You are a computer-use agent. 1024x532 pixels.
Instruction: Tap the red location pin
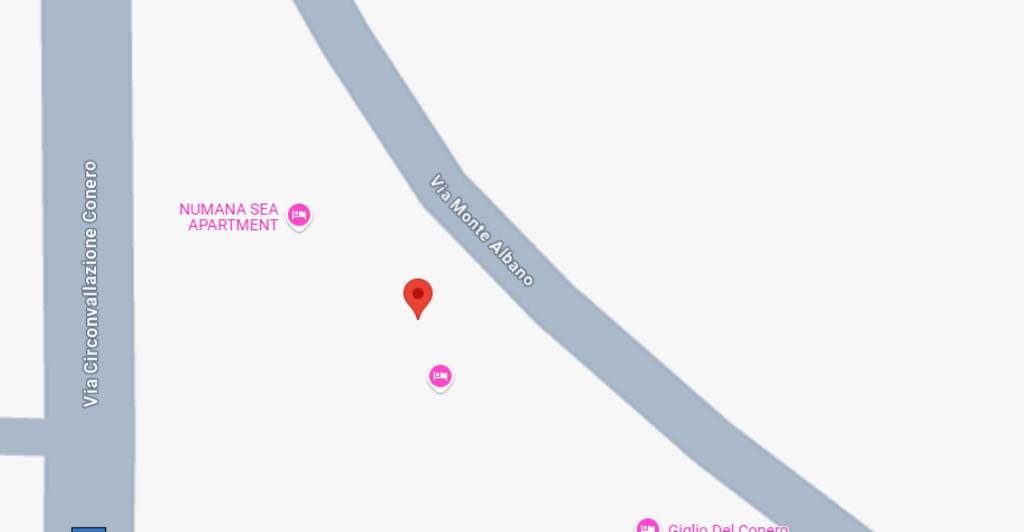click(x=417, y=296)
